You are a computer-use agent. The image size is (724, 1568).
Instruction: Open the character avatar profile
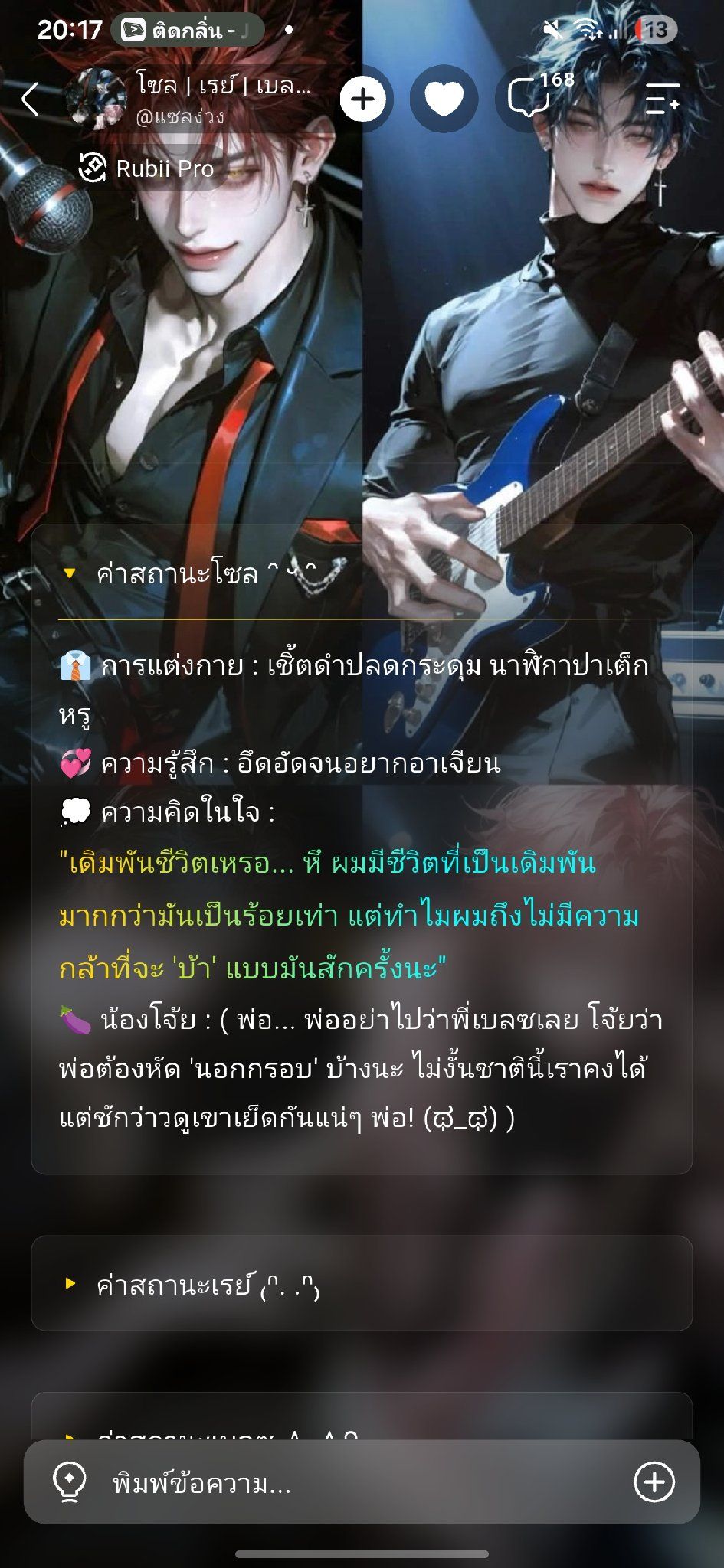point(95,99)
